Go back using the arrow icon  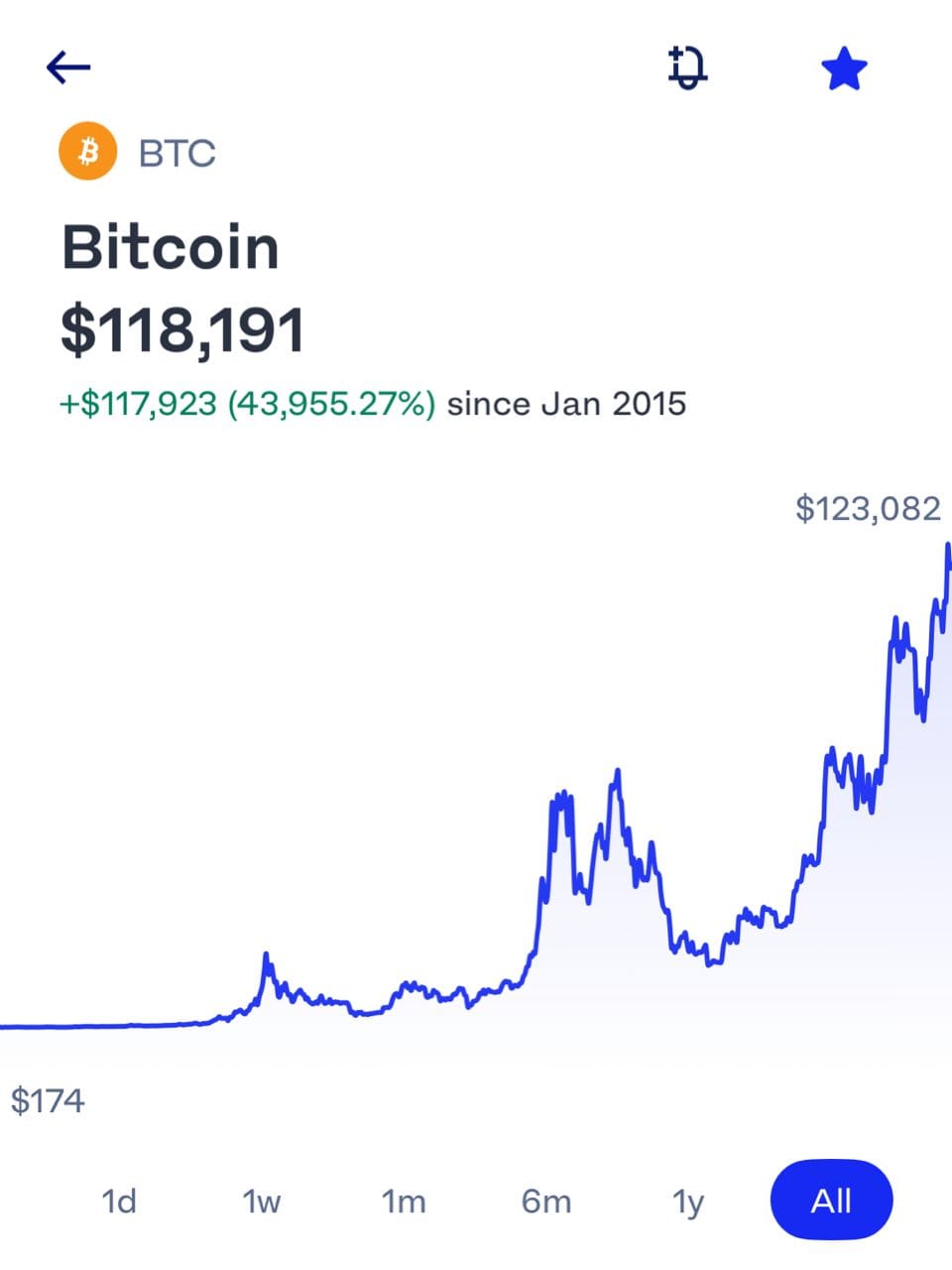coord(68,67)
